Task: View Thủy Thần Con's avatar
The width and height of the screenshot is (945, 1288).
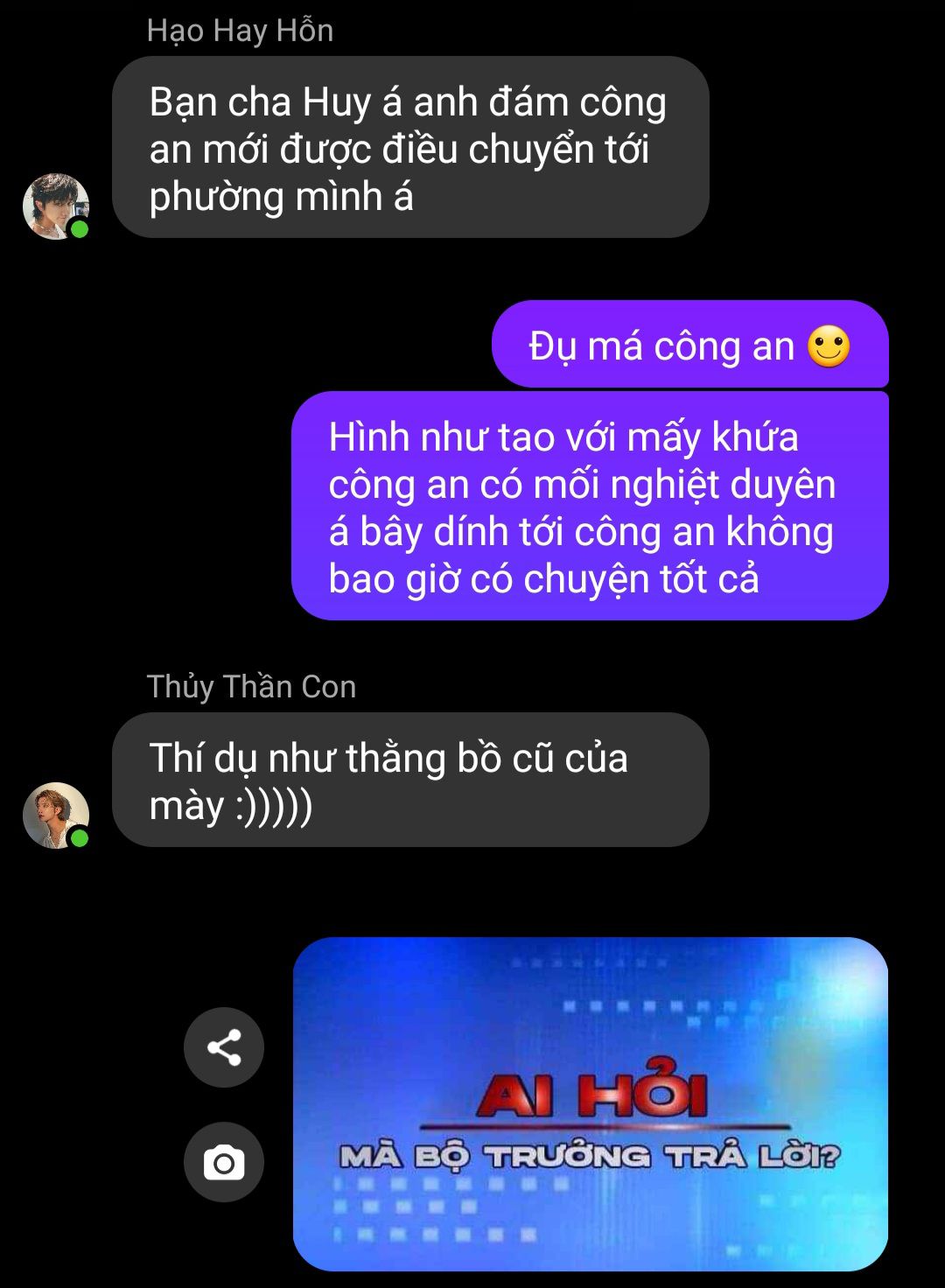Action: (x=55, y=815)
